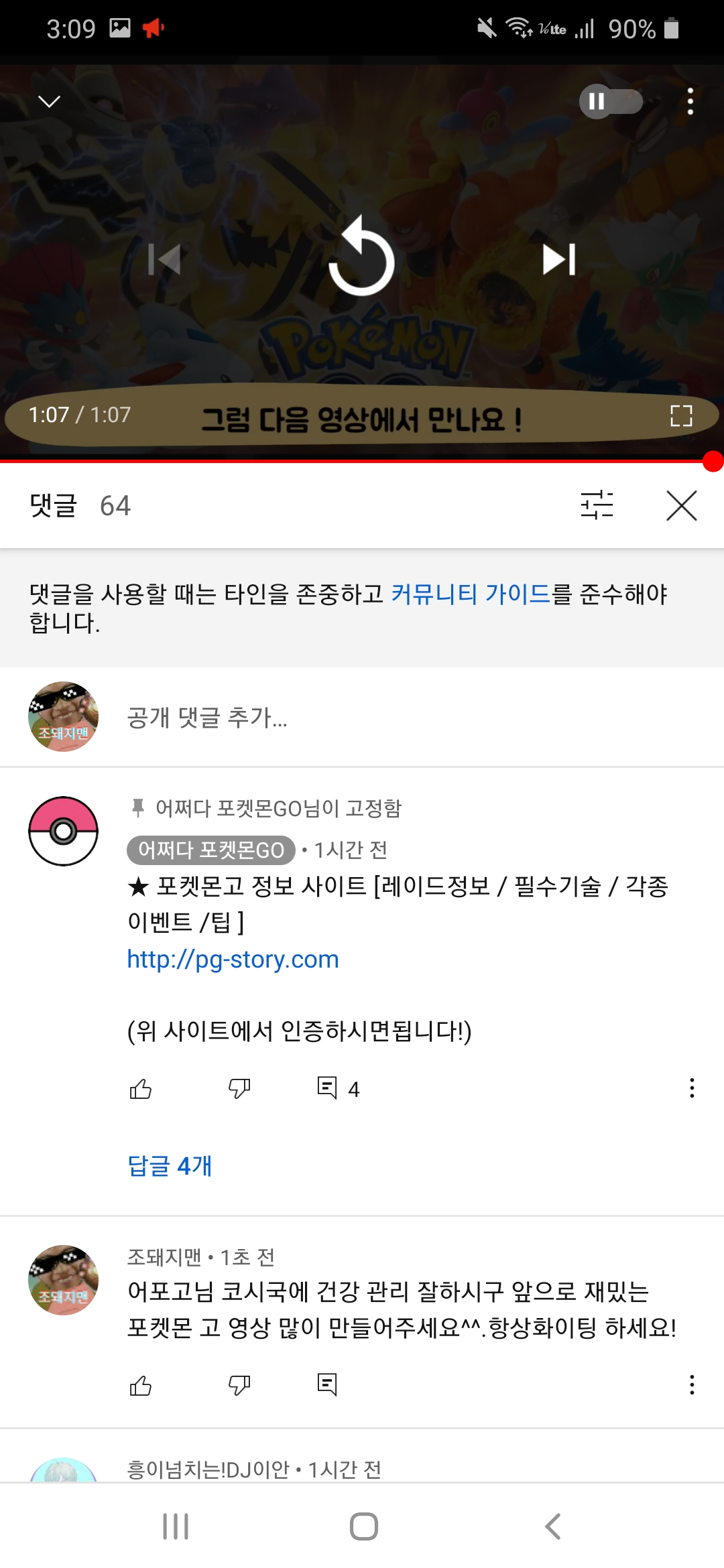Go back using the system back button
Screen dimensions: 724x1568
click(552, 1526)
